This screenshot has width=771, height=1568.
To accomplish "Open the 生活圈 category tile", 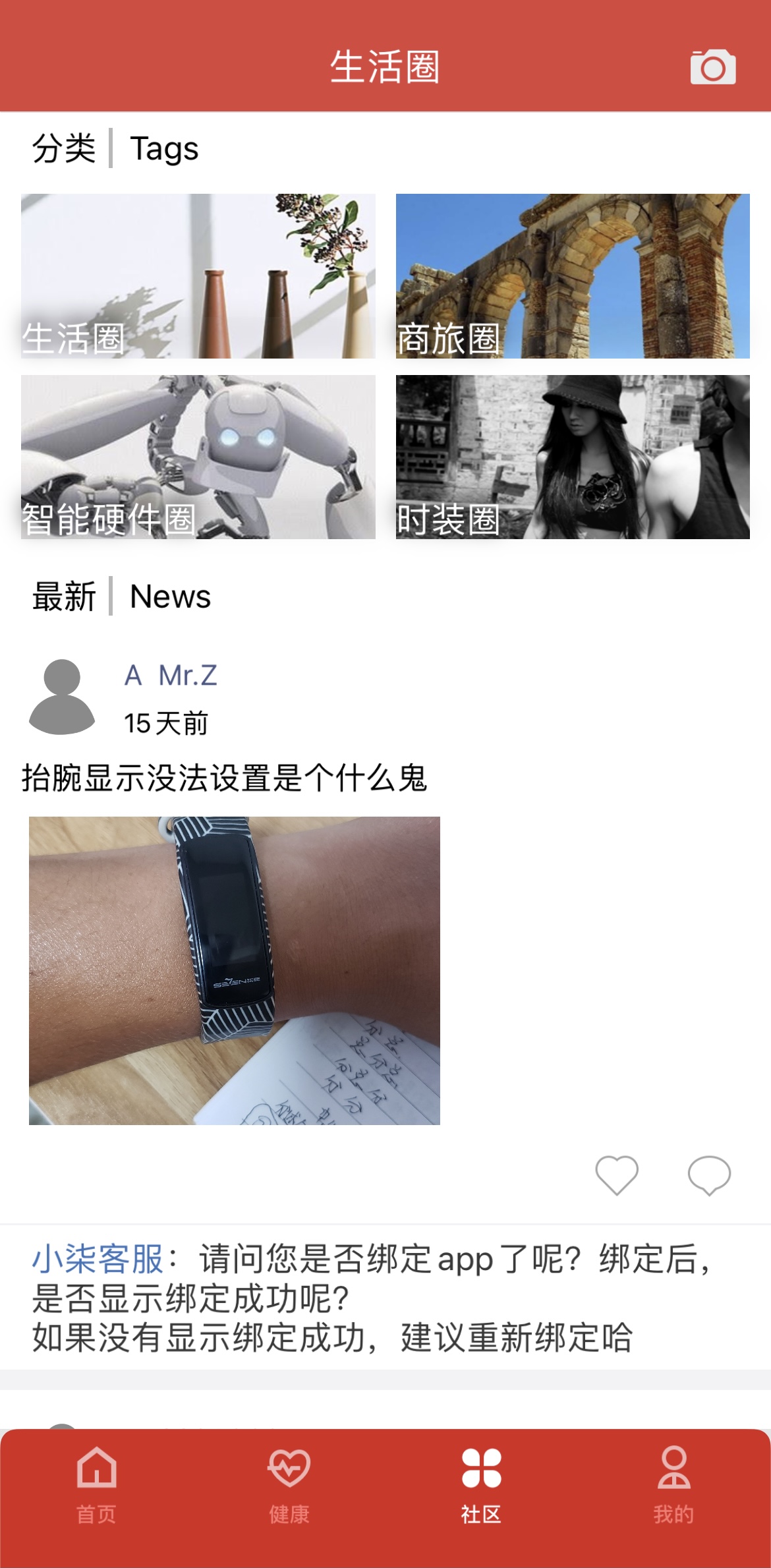I will tap(198, 276).
